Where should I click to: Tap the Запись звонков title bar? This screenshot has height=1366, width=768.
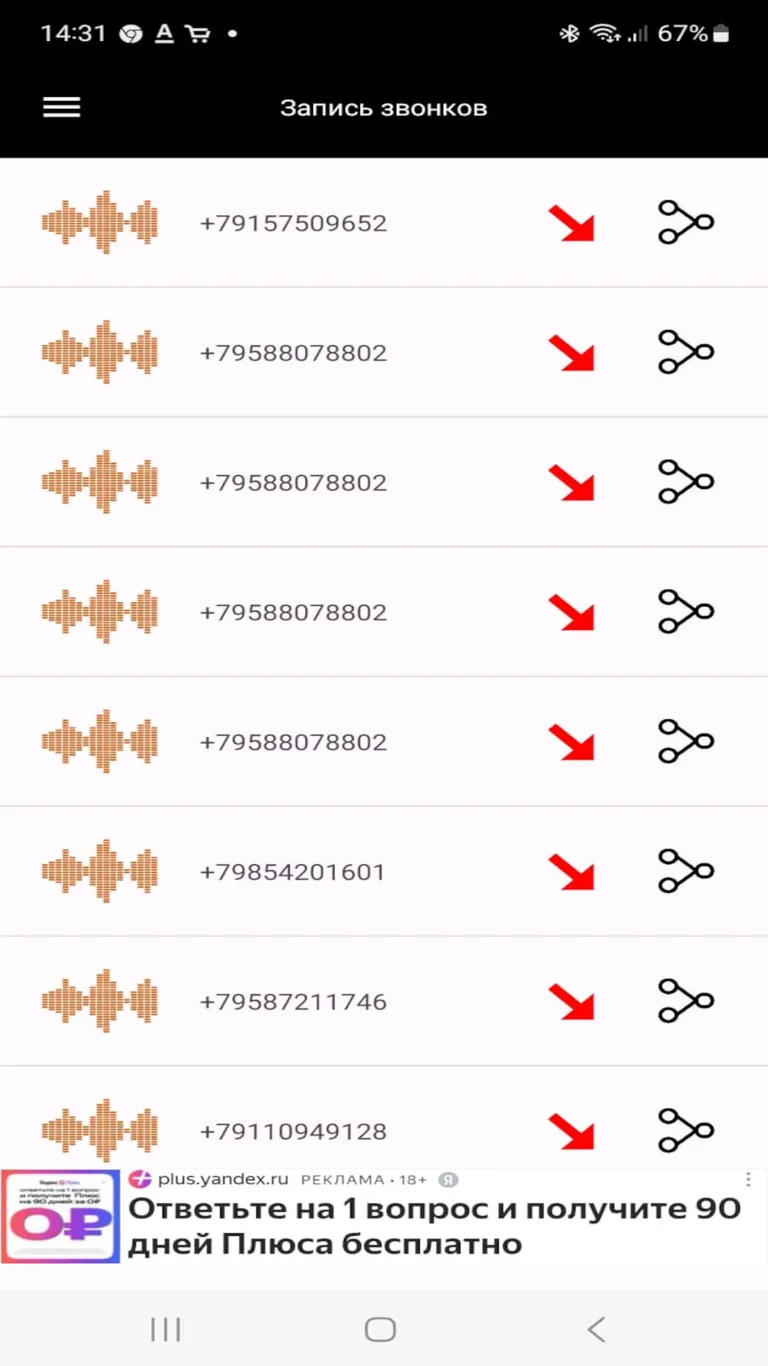pos(384,107)
